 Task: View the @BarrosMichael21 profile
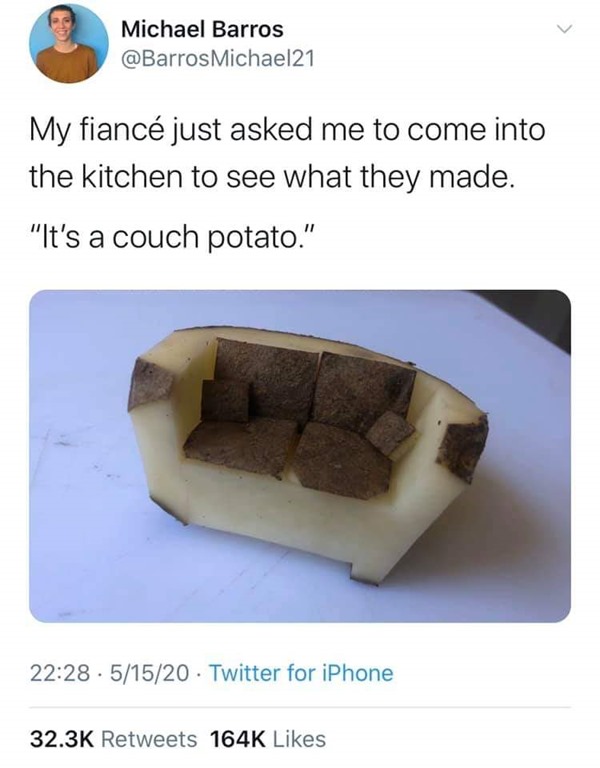216,59
